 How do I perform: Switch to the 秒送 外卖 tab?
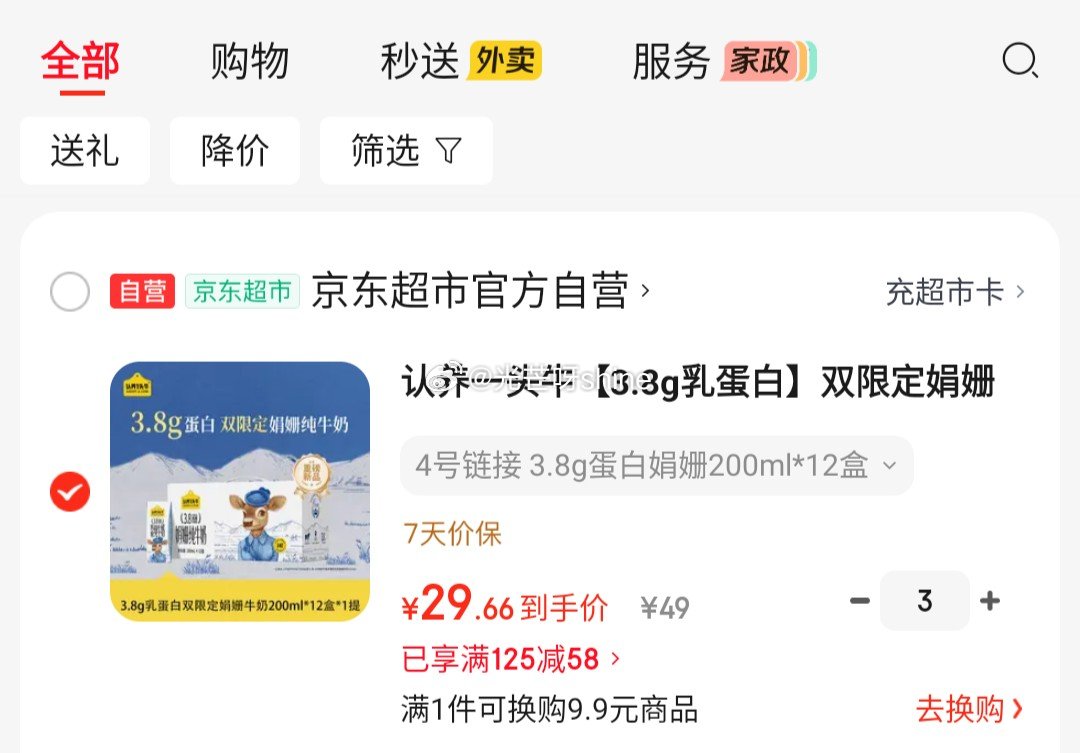point(460,62)
